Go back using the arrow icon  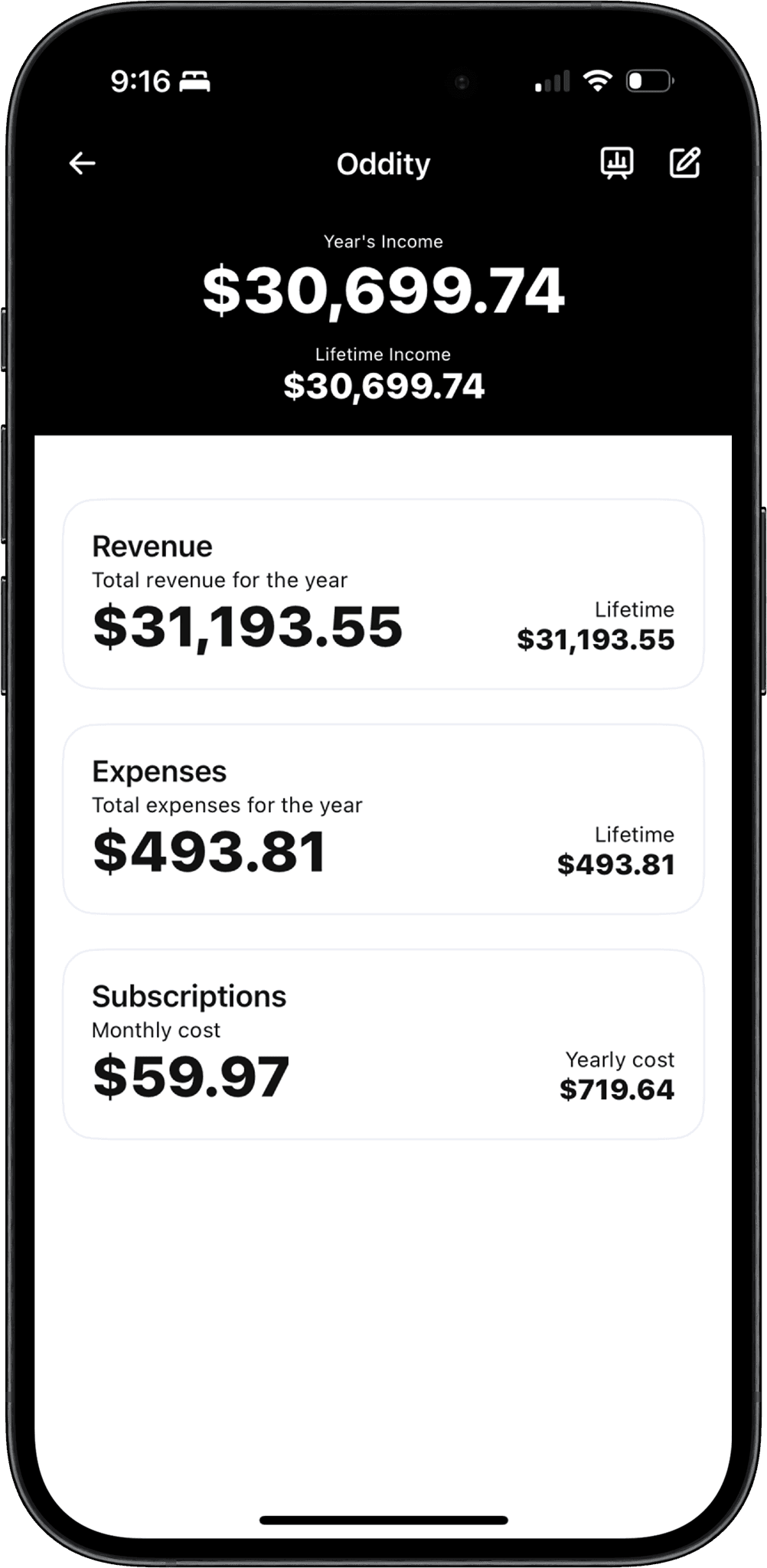coord(82,163)
